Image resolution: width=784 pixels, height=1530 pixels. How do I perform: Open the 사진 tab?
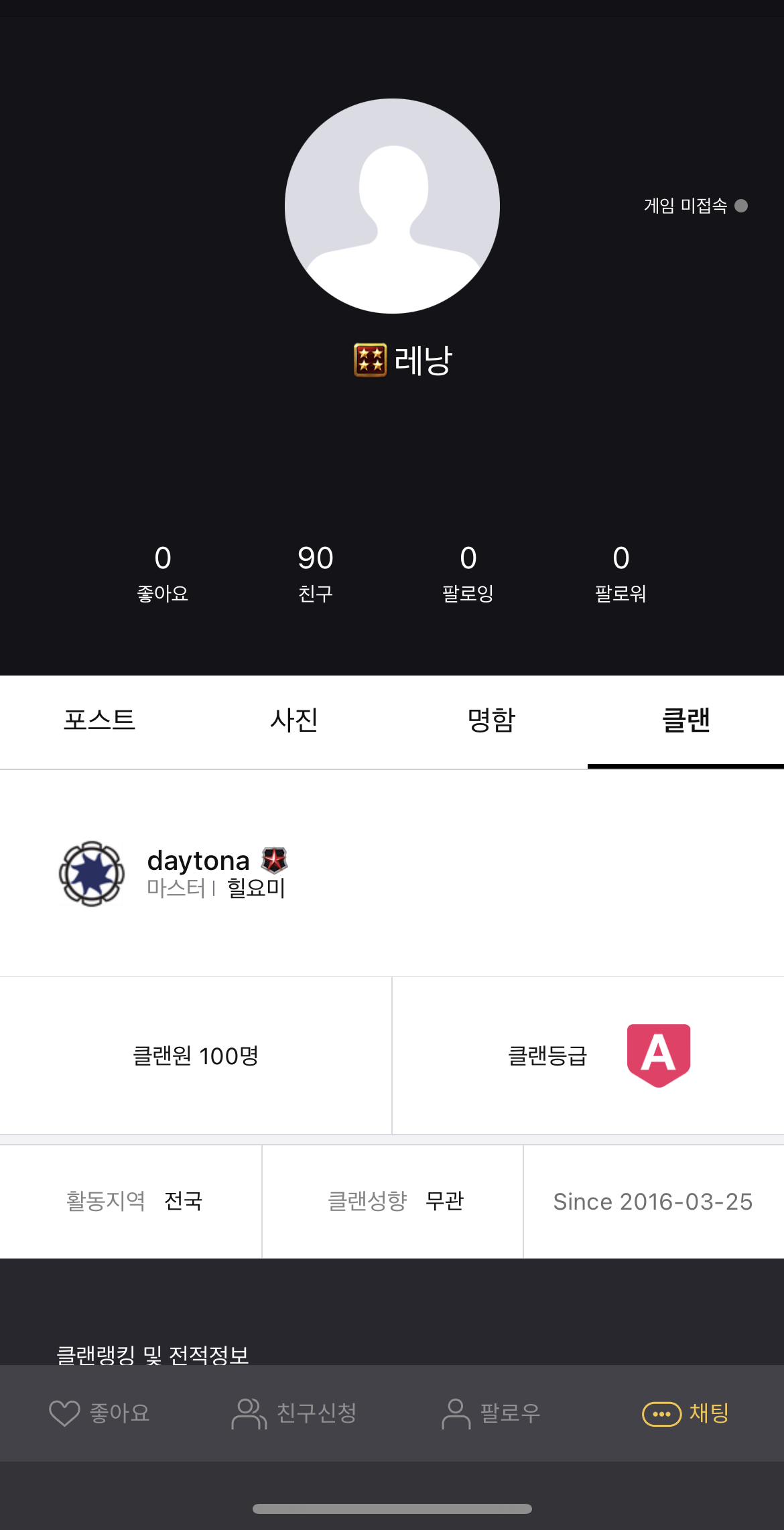click(x=293, y=720)
